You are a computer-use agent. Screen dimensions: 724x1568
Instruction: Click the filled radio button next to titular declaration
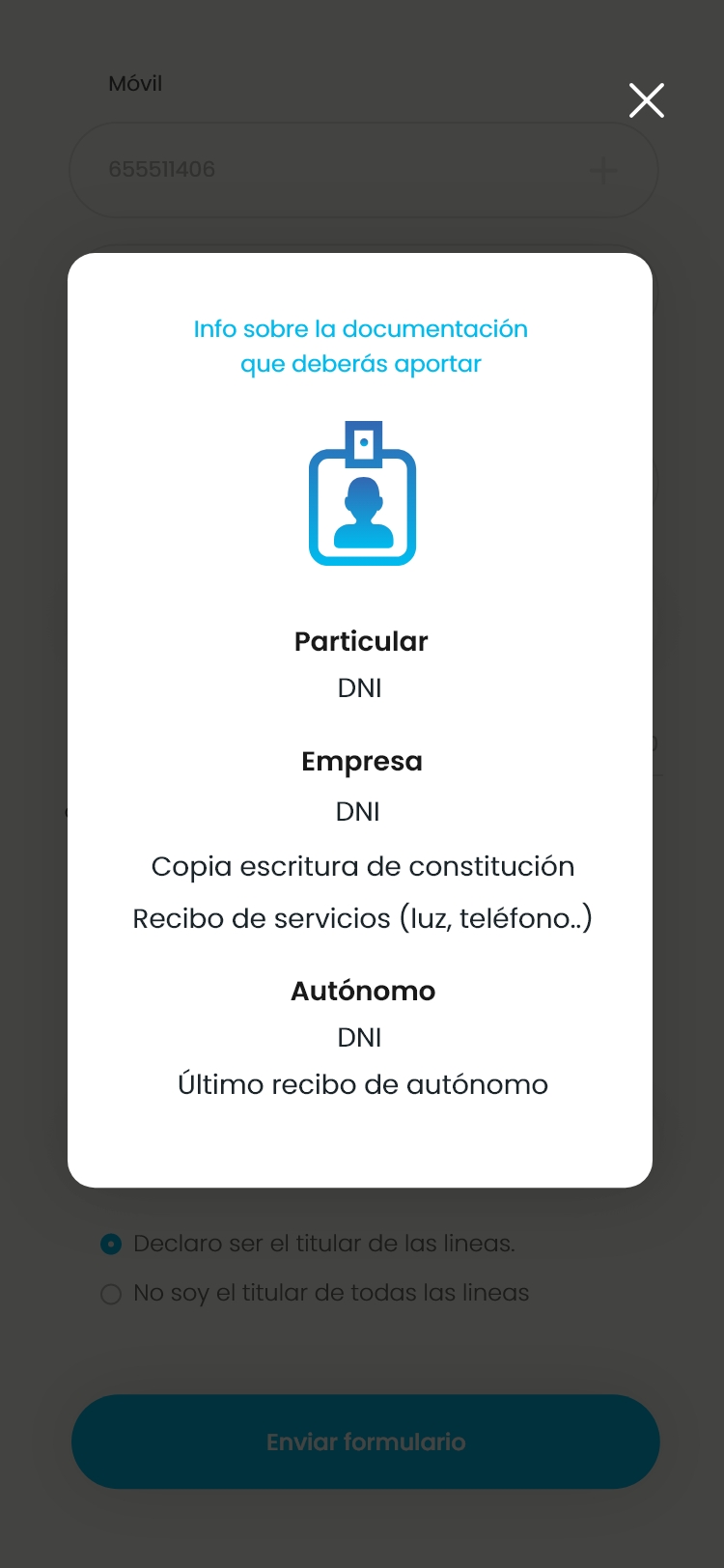coord(110,1244)
